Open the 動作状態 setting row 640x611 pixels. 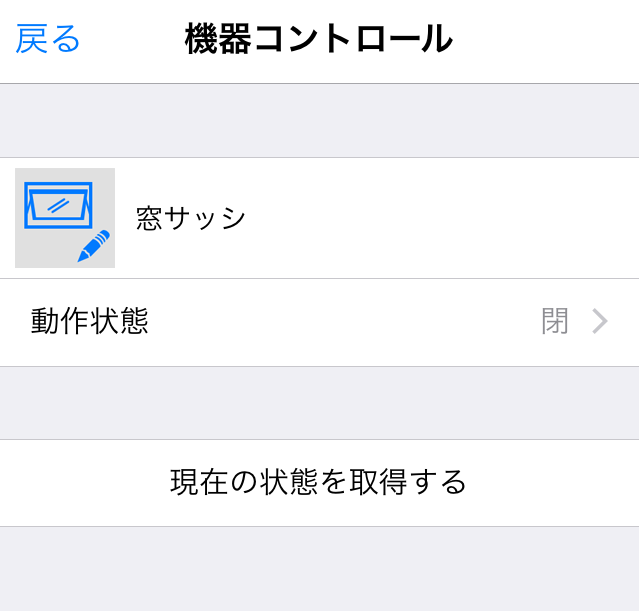[x=320, y=322]
